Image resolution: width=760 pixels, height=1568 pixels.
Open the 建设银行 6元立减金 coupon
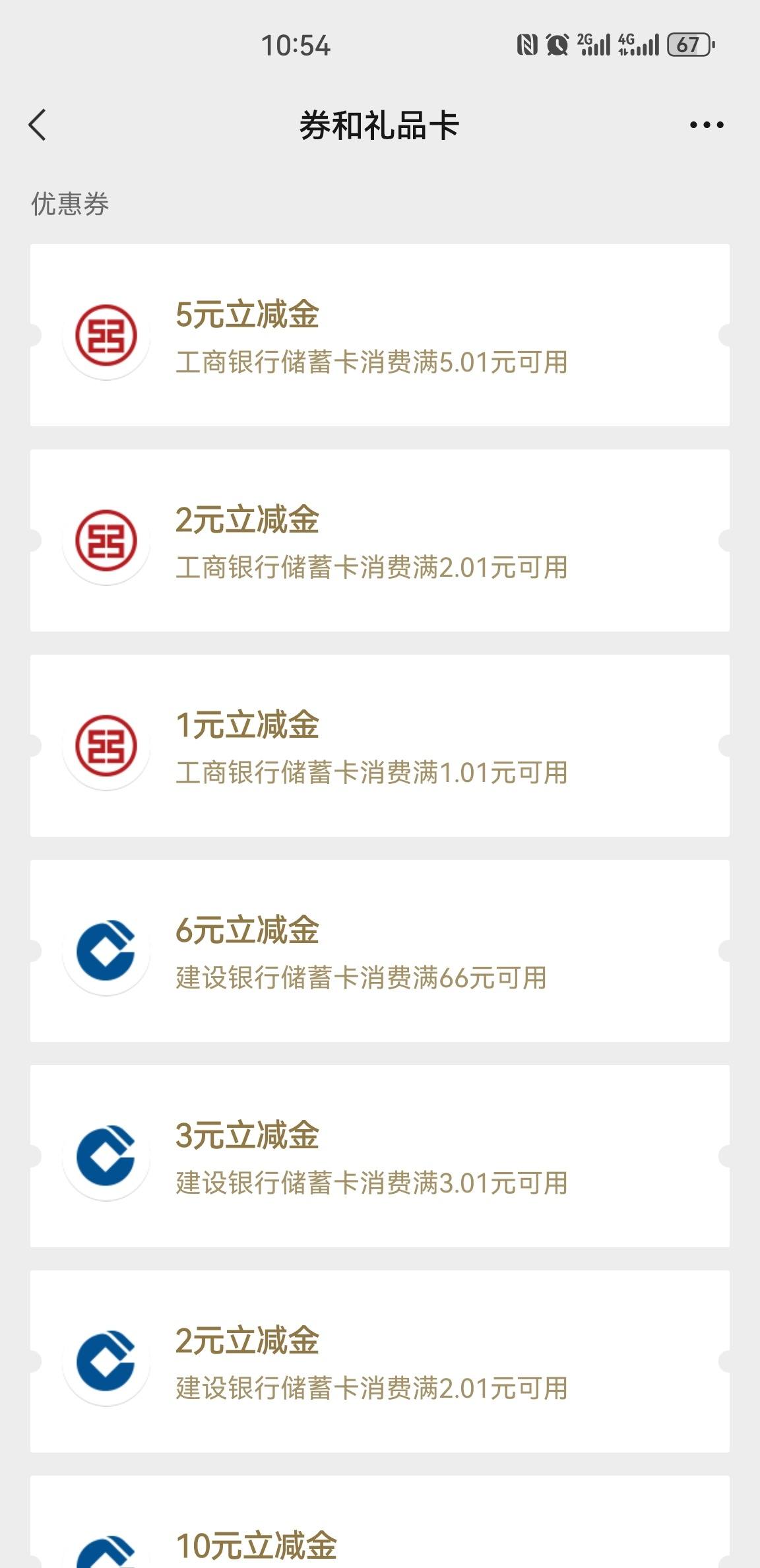[380, 951]
